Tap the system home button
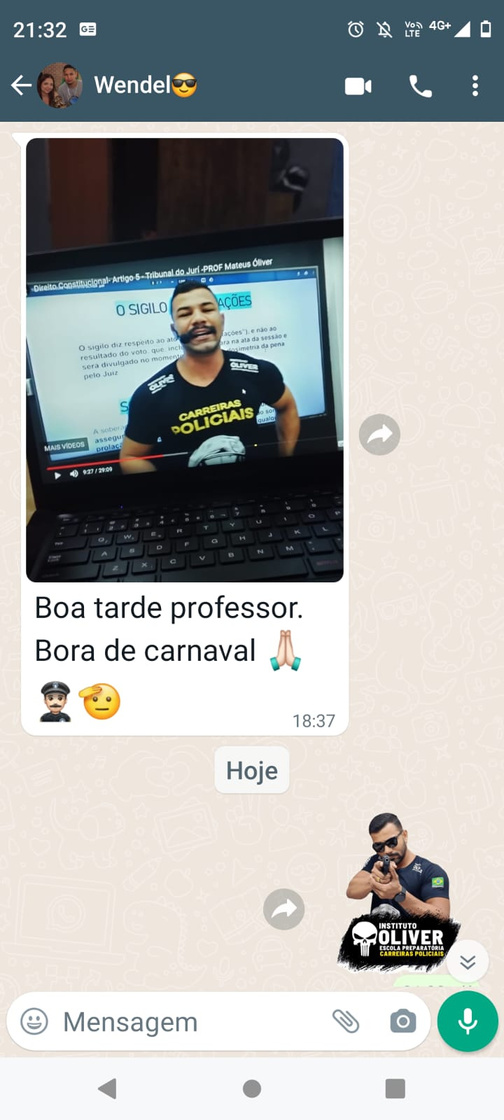 coord(251,1089)
